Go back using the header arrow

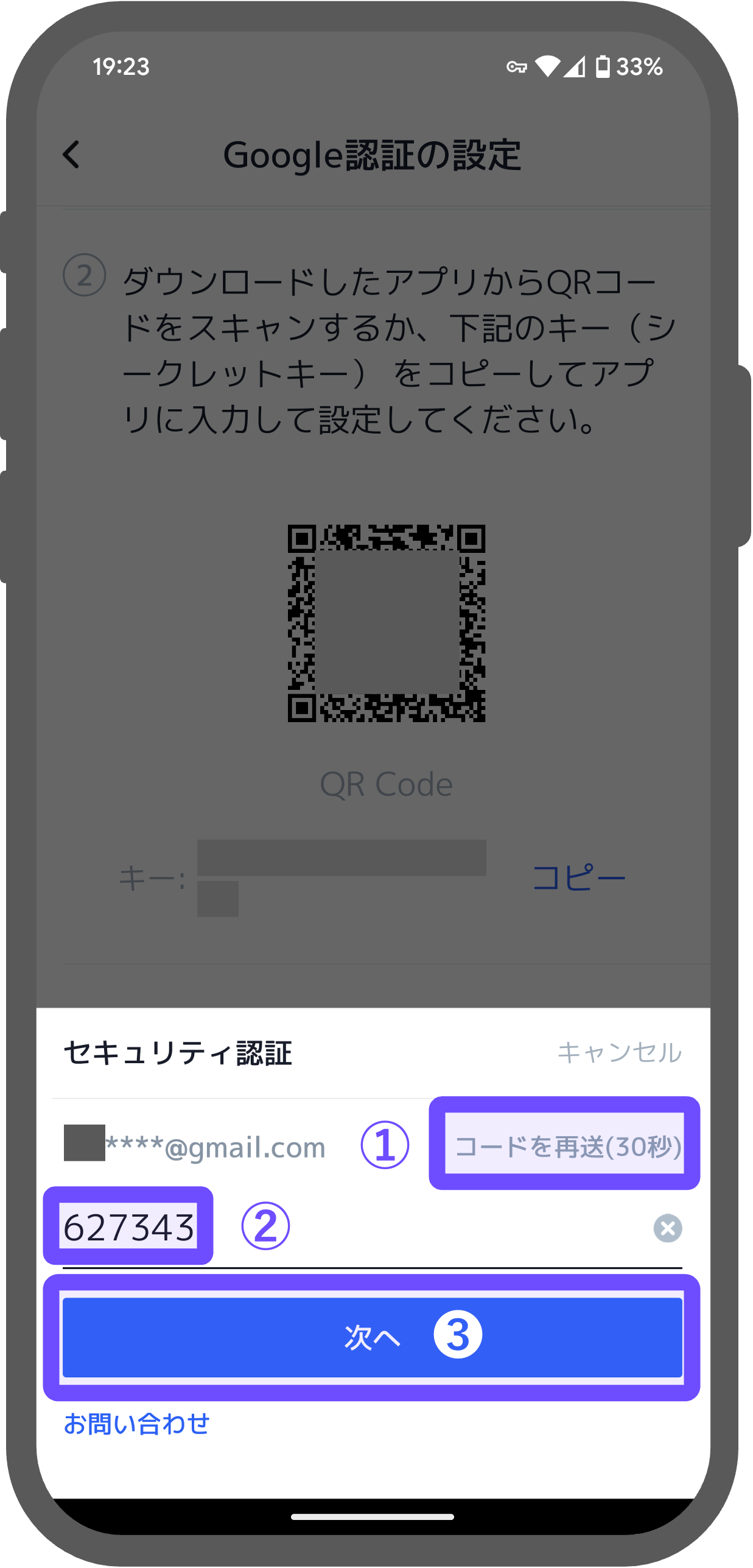pos(71,155)
